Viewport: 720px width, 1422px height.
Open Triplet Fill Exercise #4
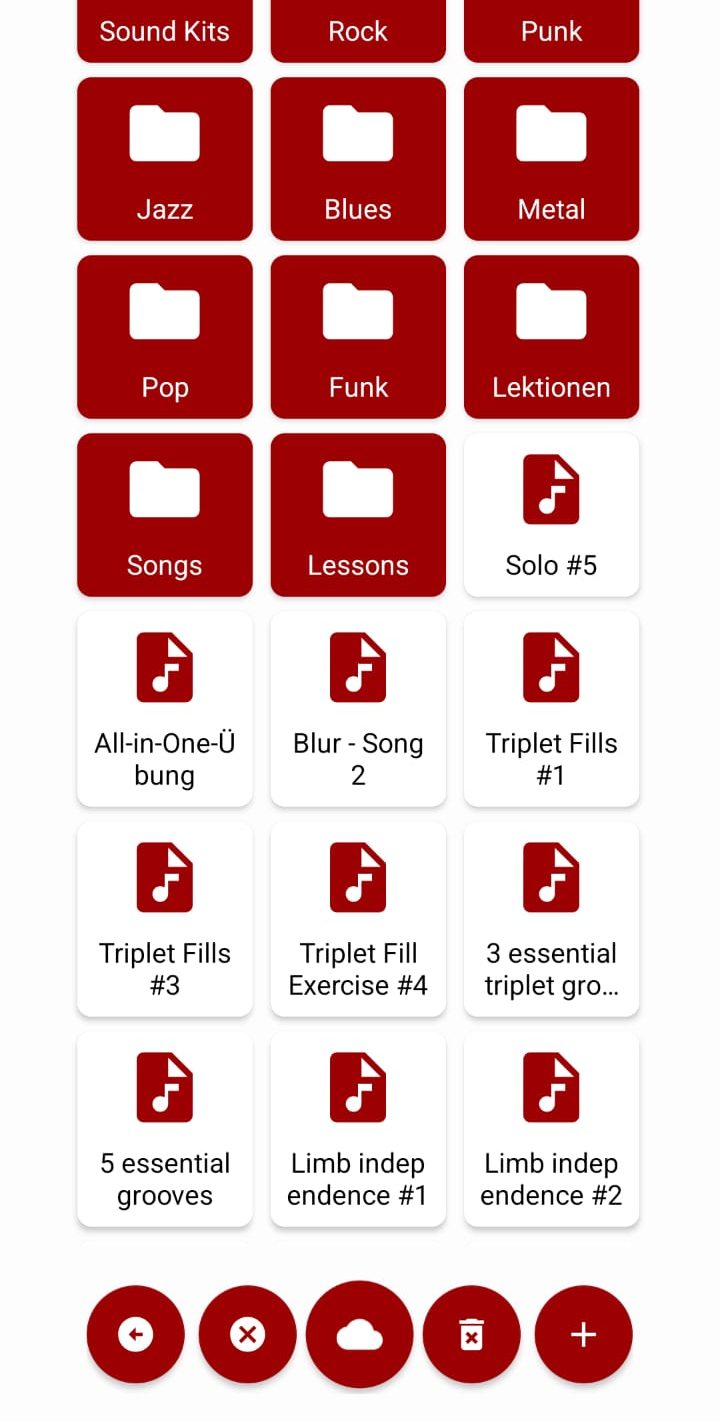point(358,919)
